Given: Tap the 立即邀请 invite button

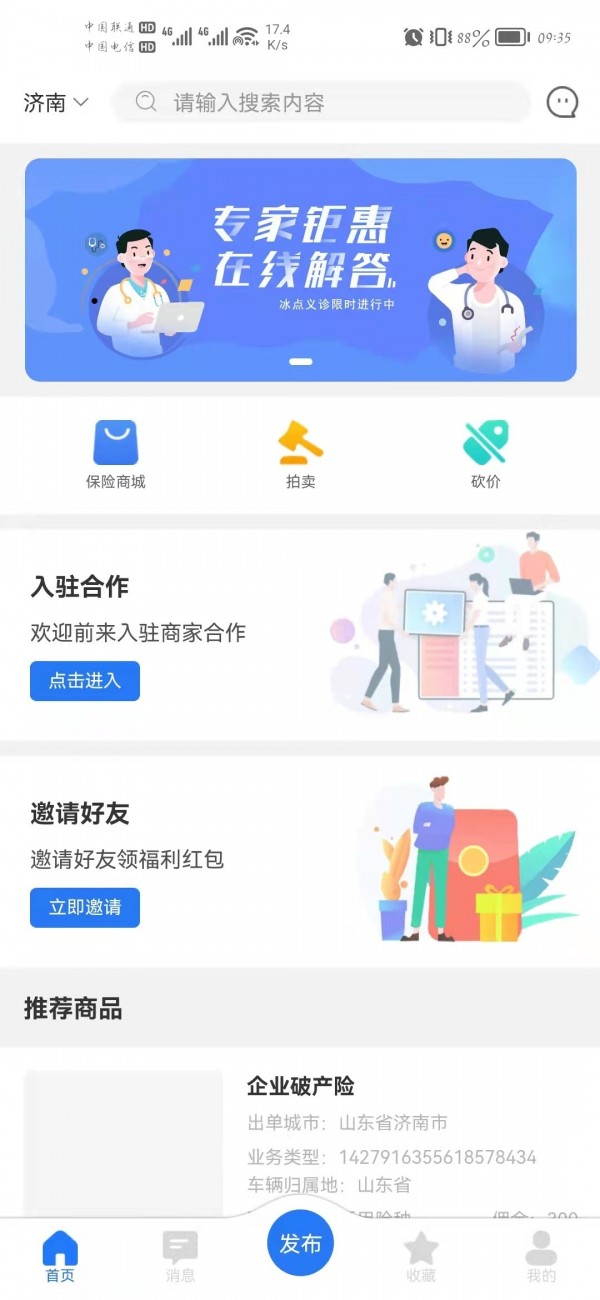Looking at the screenshot, I should 85,908.
